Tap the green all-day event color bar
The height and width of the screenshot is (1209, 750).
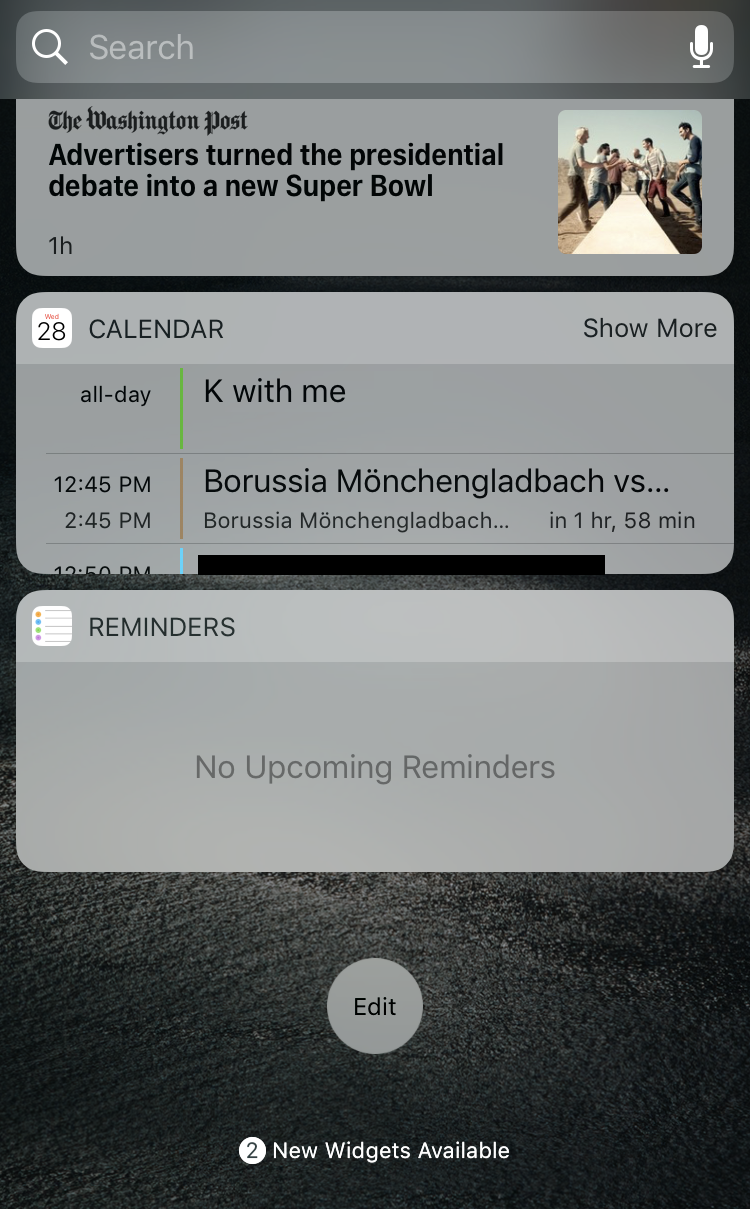(x=184, y=407)
